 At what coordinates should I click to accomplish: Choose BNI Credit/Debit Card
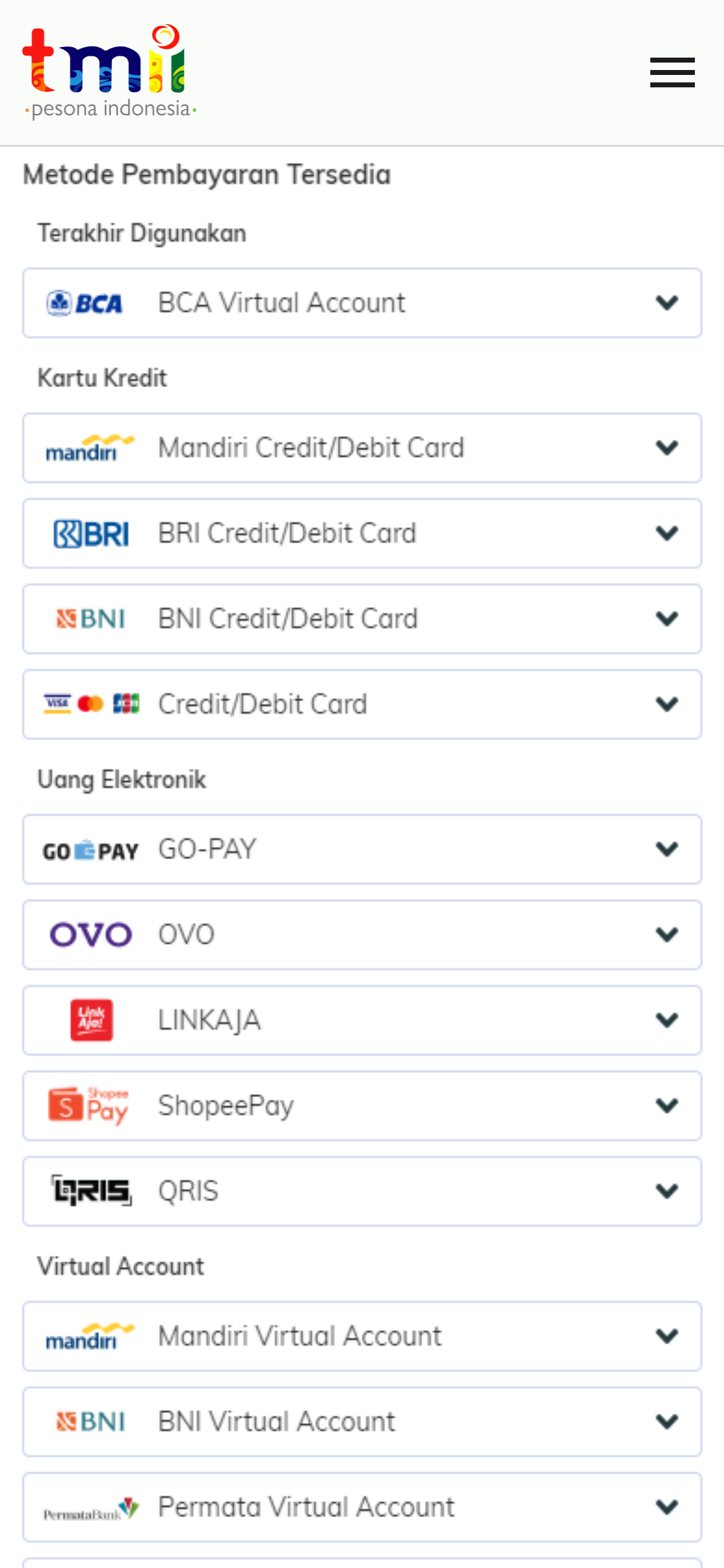(x=362, y=619)
